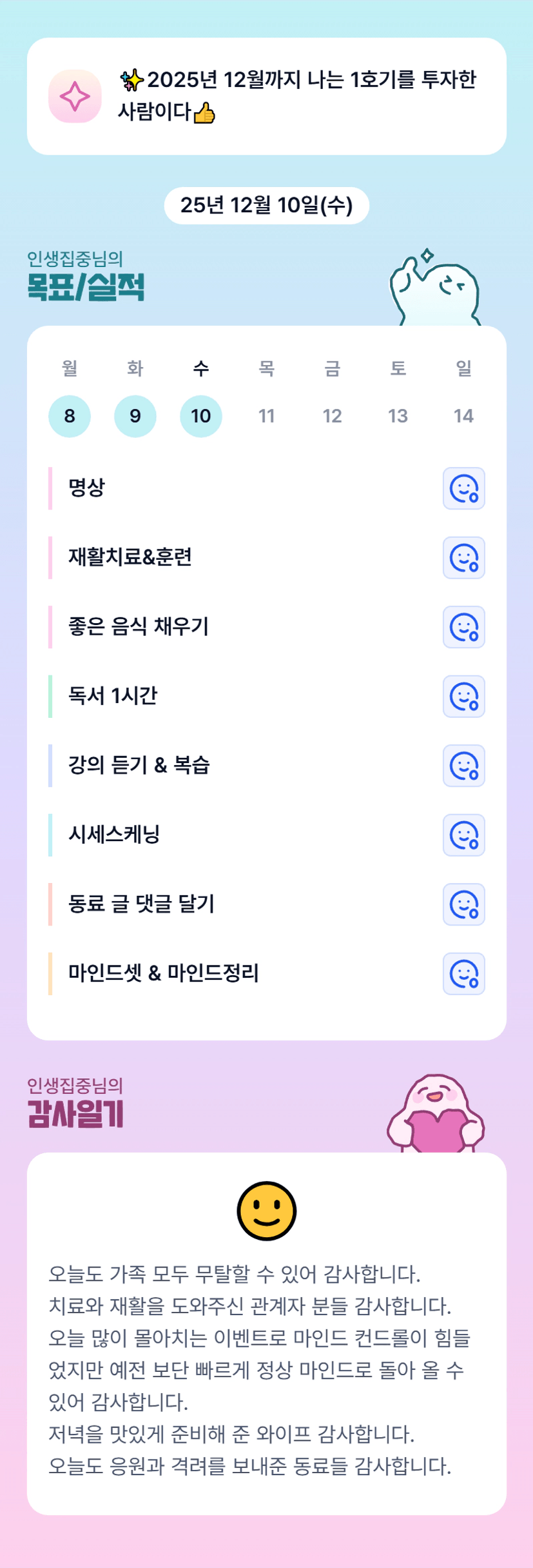Select Tuesday the 9th in the week row
This screenshot has width=533, height=1568.
click(x=135, y=416)
